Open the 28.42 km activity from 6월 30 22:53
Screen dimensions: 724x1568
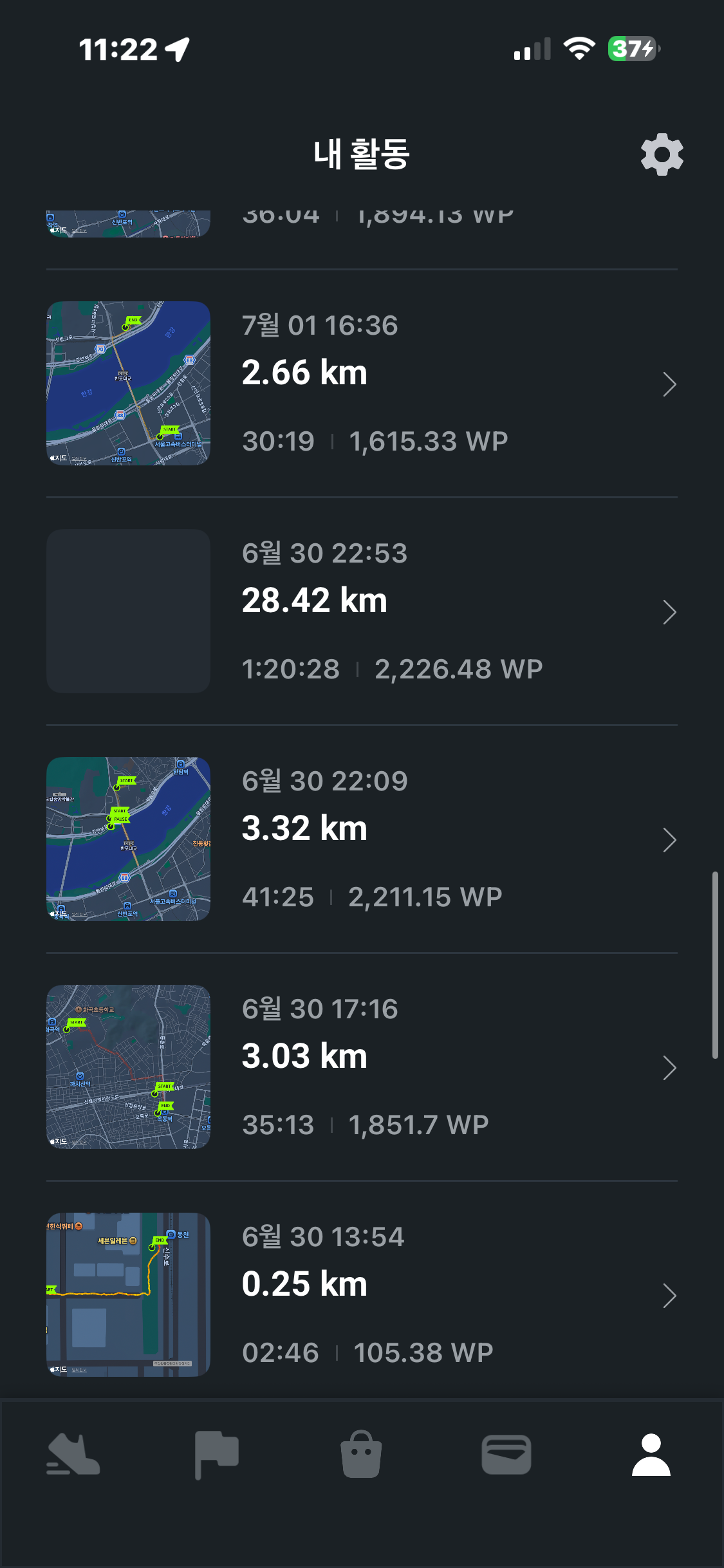[x=362, y=611]
